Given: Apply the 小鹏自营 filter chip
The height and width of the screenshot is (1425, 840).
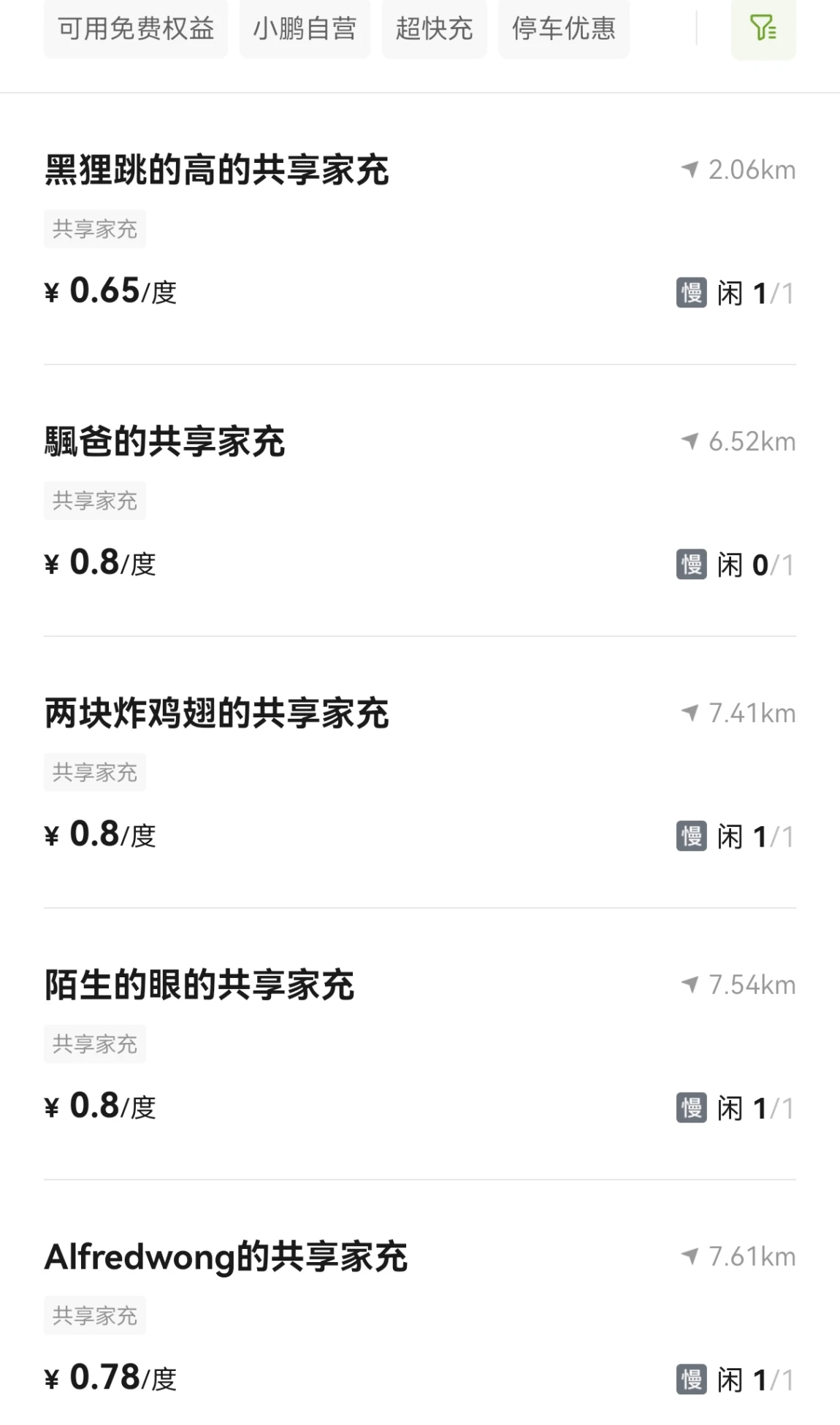Looking at the screenshot, I should pyautogui.click(x=305, y=29).
